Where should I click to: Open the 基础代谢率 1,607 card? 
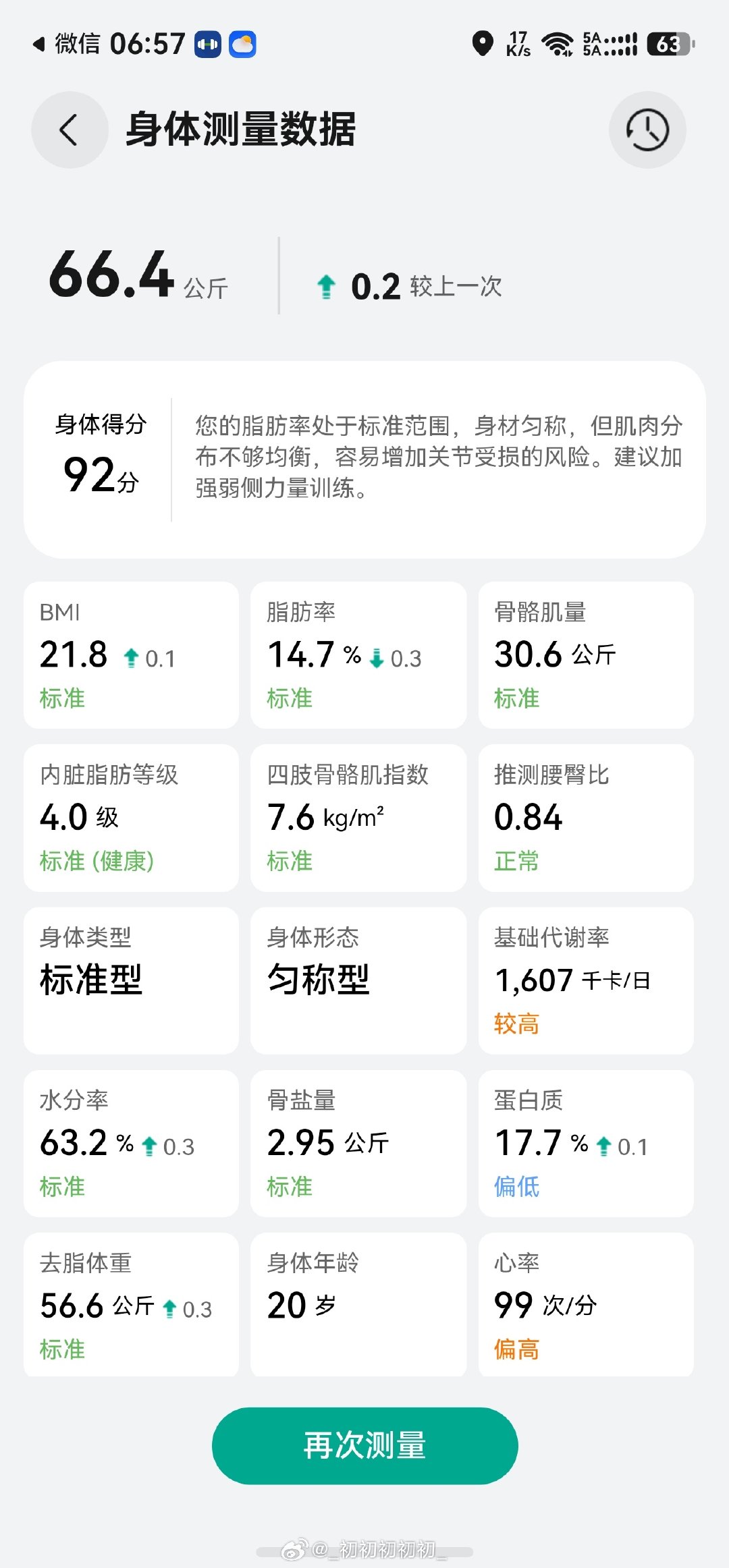[x=586, y=980]
